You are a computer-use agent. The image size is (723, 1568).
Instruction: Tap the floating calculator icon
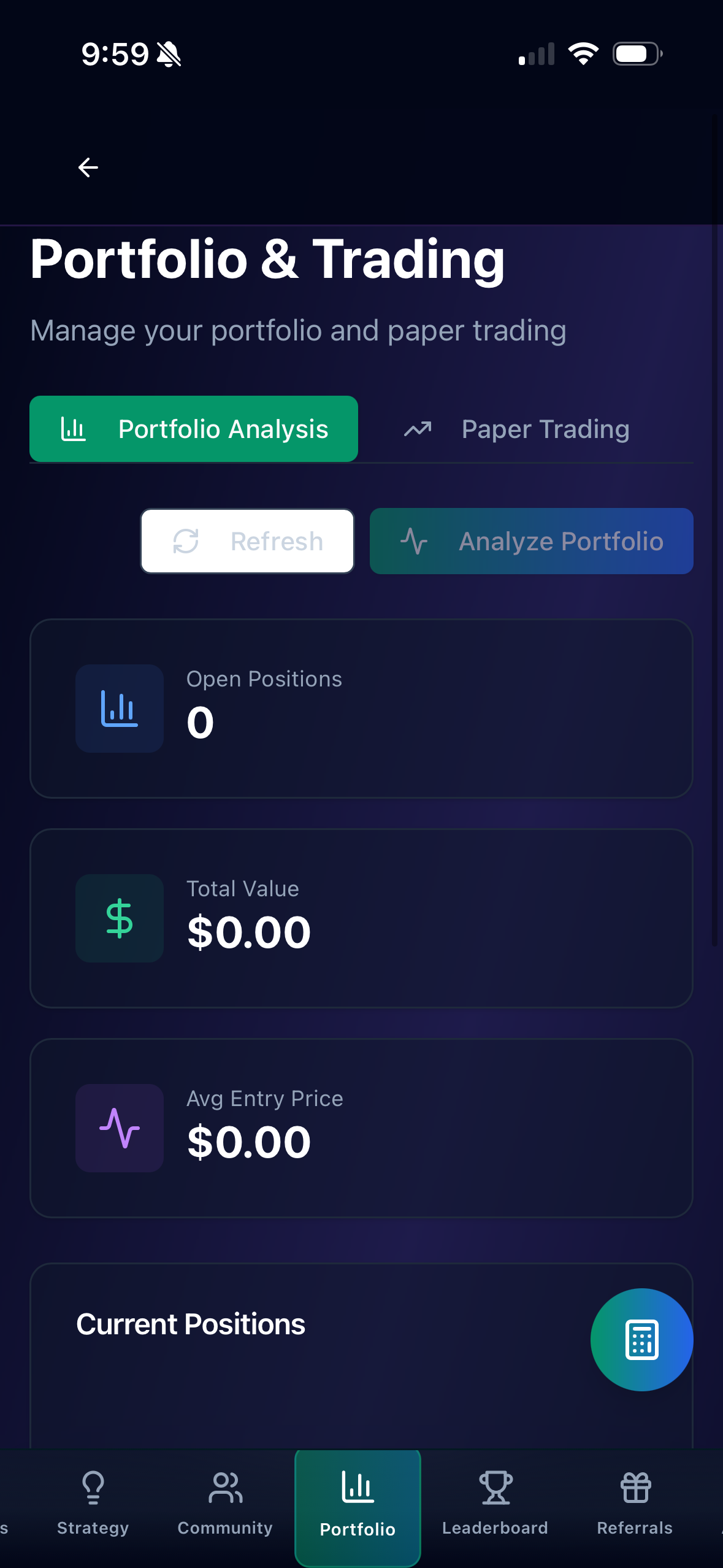pos(641,1339)
